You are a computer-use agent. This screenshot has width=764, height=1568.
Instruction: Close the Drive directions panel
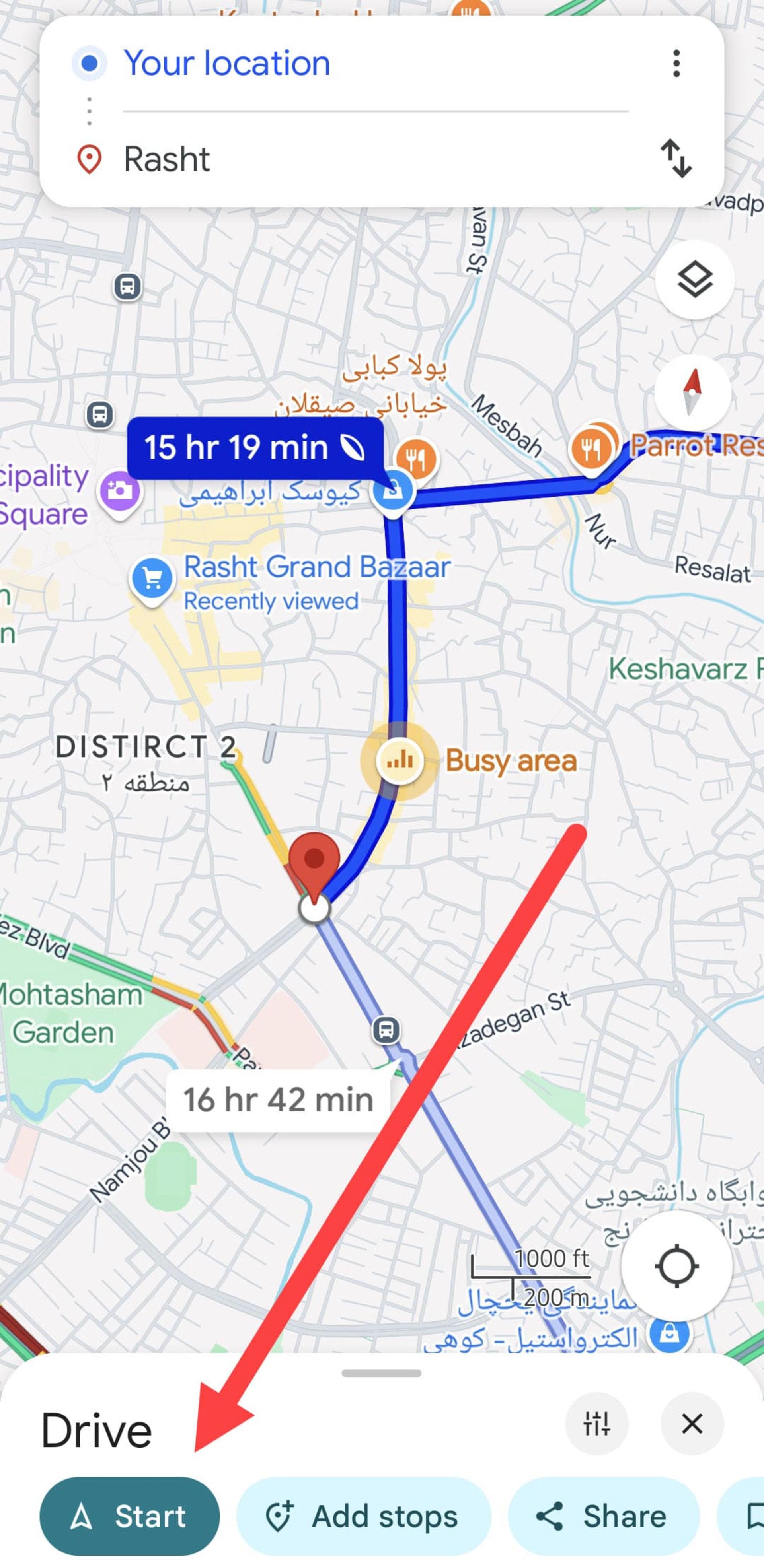[x=692, y=1423]
